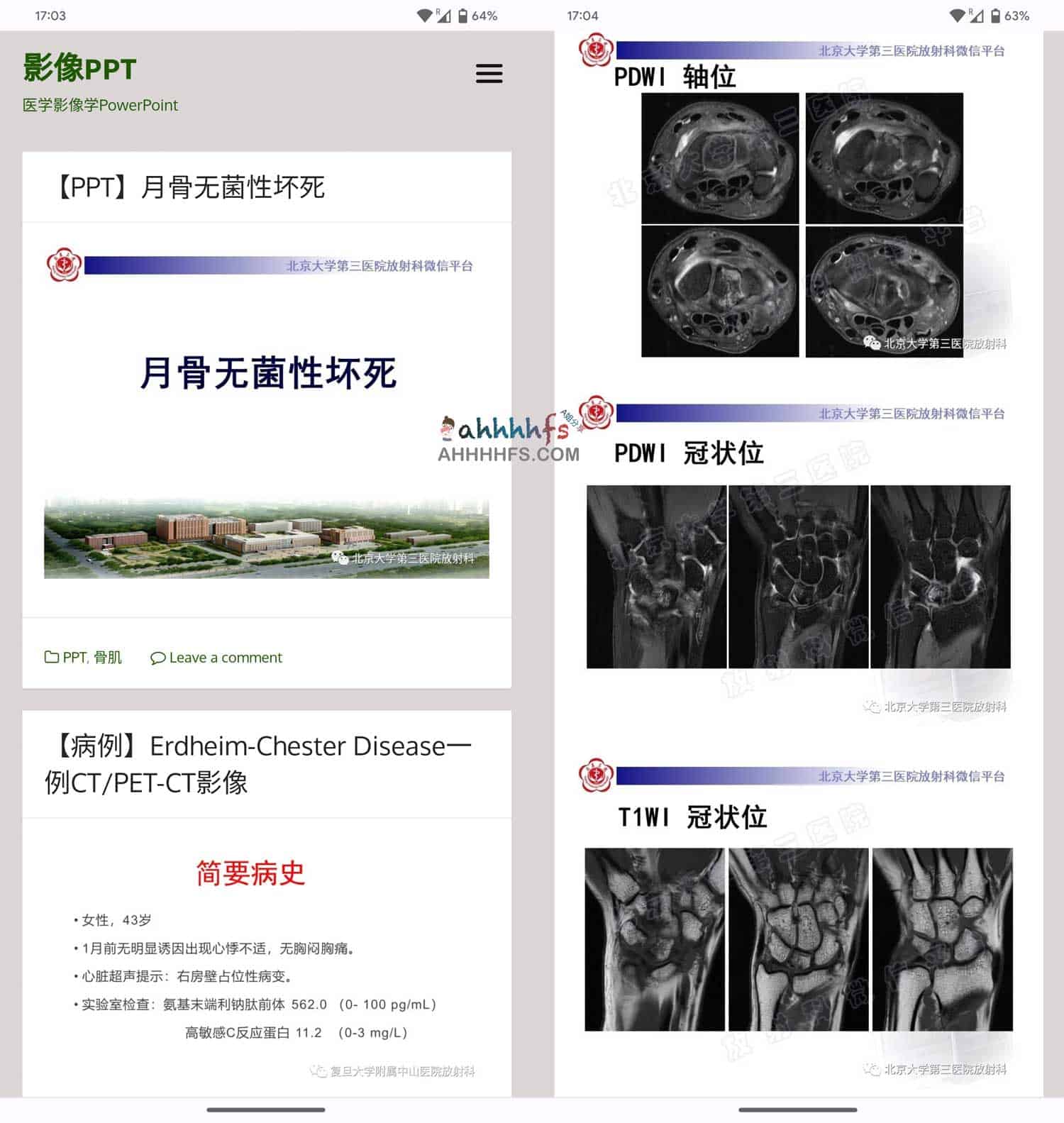The width and height of the screenshot is (1064, 1123).
Task: Click the hospital emblem logo above the slide title
Action: click(x=65, y=266)
